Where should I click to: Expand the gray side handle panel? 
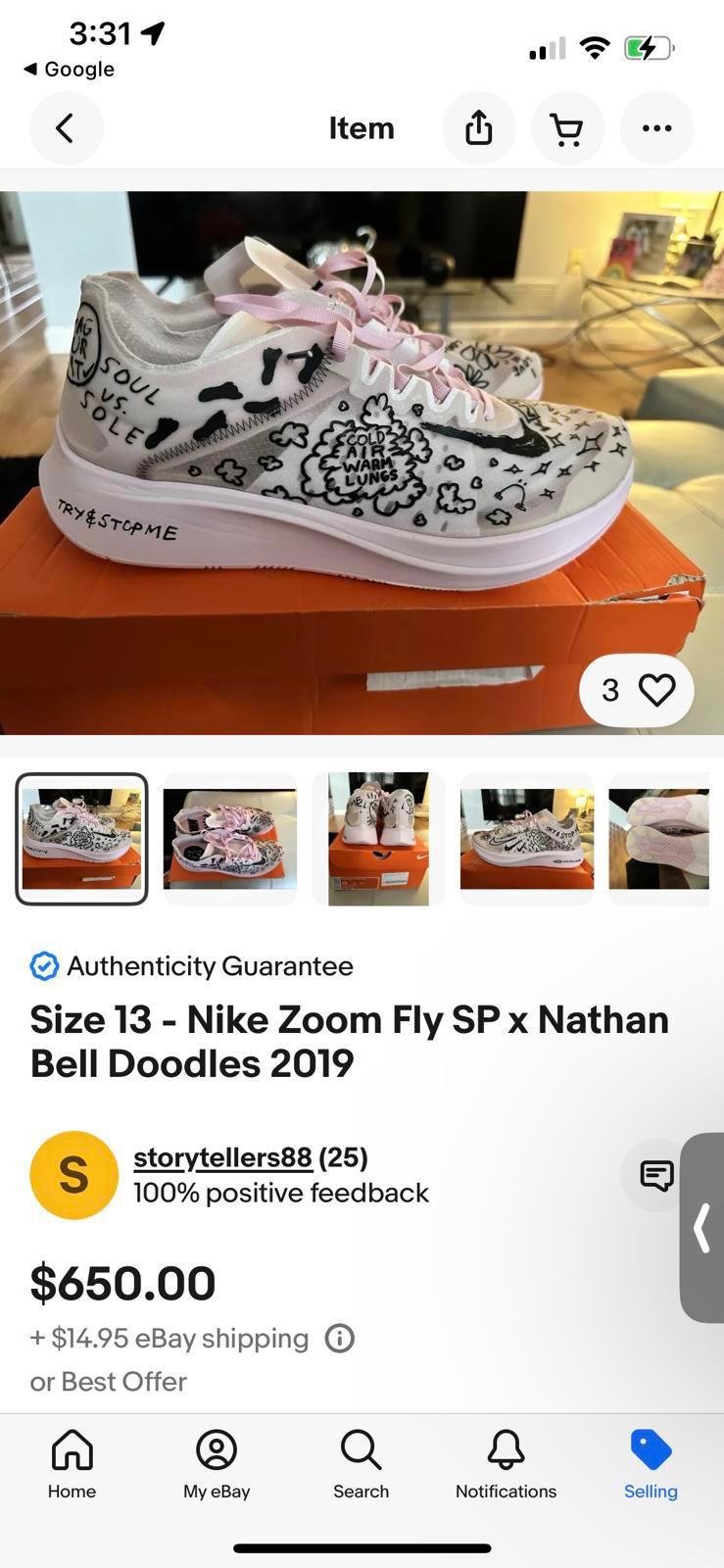[702, 1228]
